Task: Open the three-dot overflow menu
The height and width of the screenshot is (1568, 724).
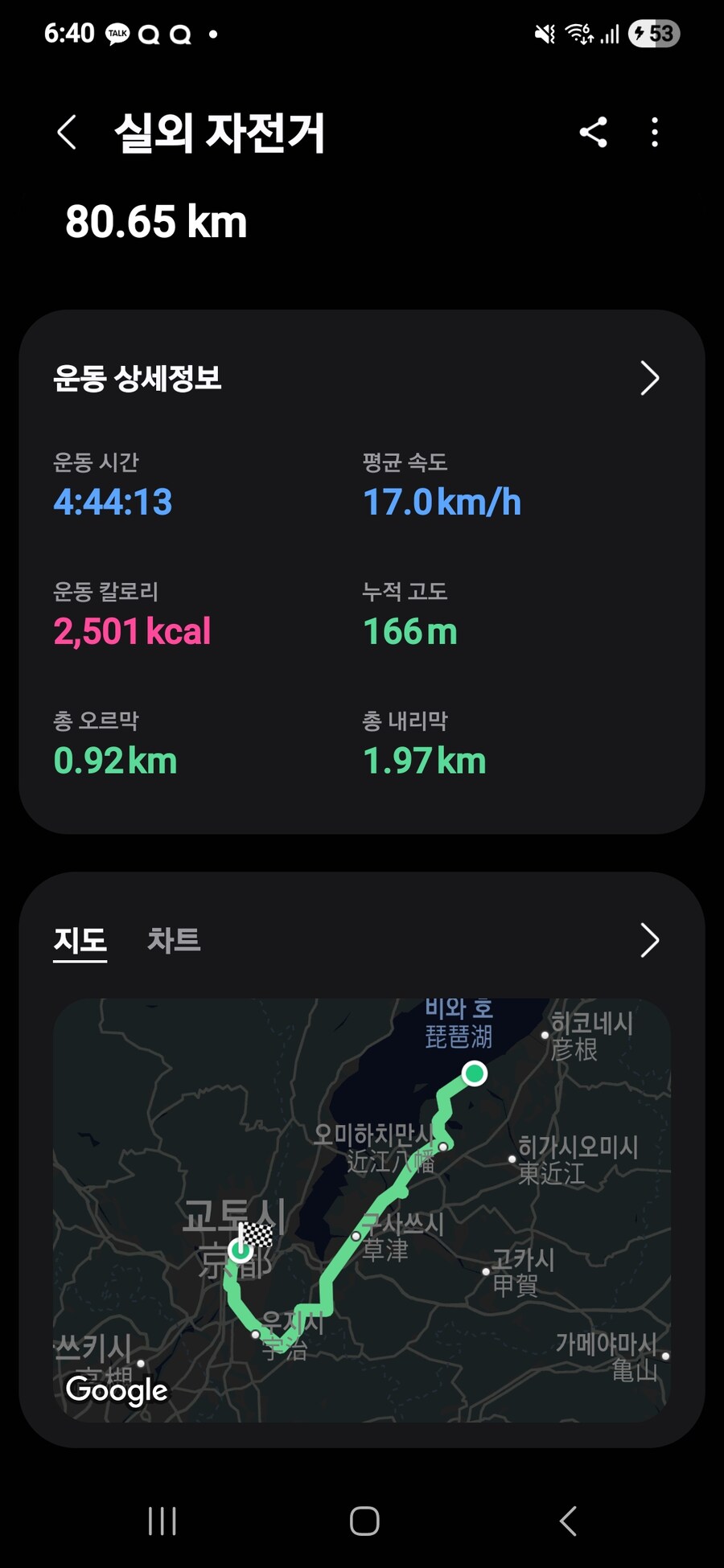Action: point(655,132)
